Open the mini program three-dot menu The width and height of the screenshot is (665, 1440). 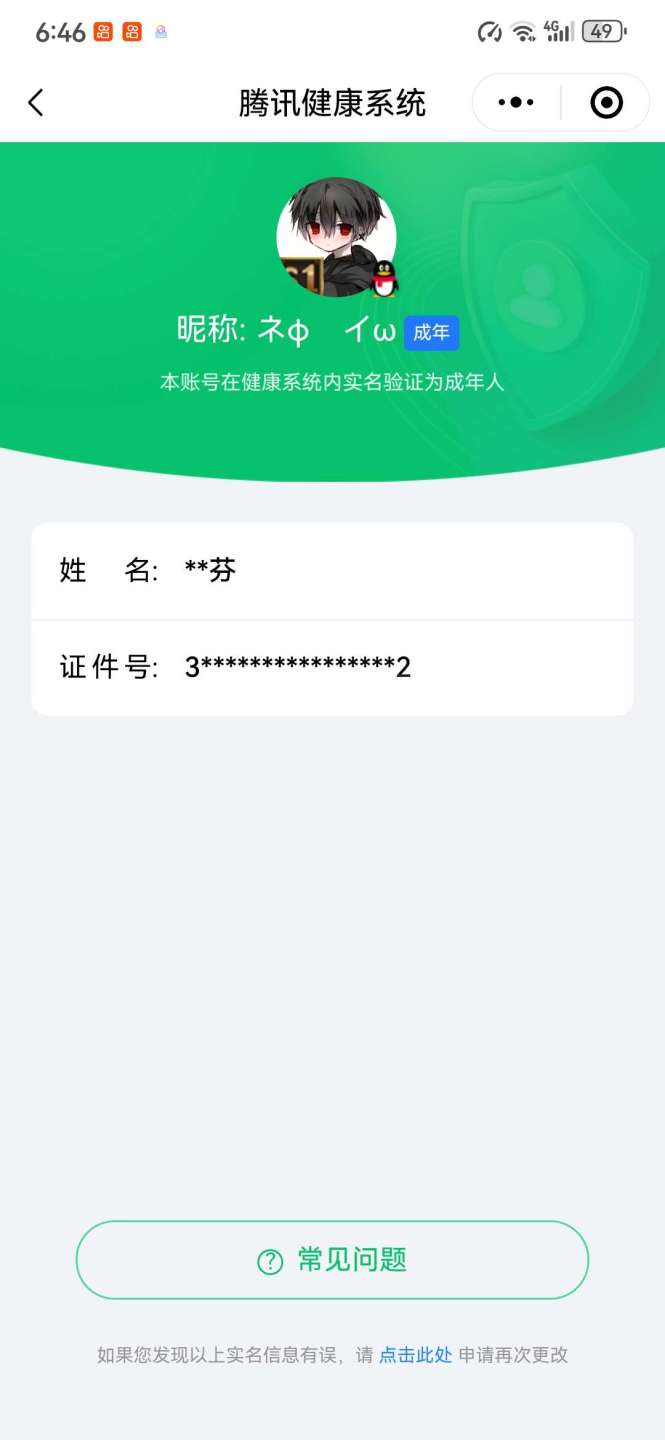[516, 102]
